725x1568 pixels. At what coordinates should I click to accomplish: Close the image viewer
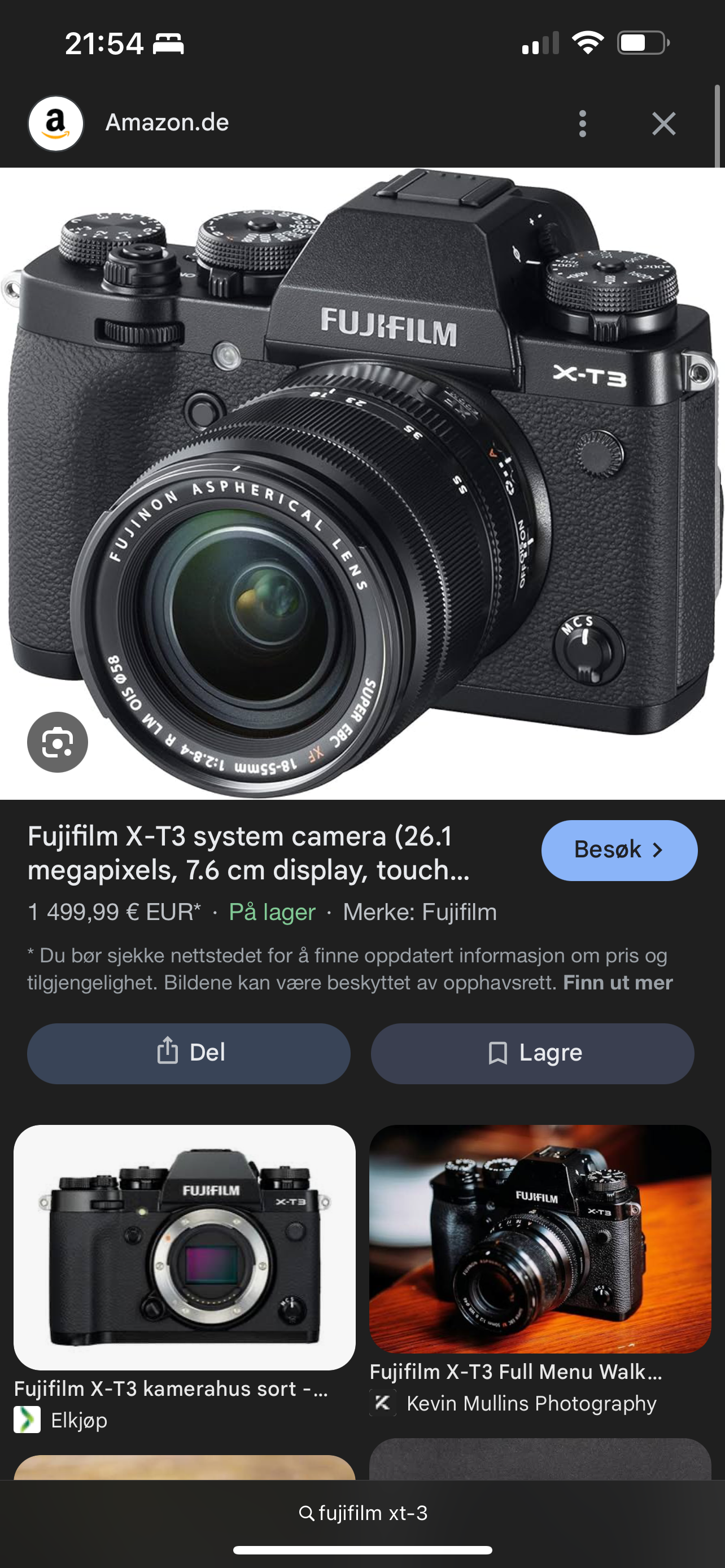pos(663,124)
